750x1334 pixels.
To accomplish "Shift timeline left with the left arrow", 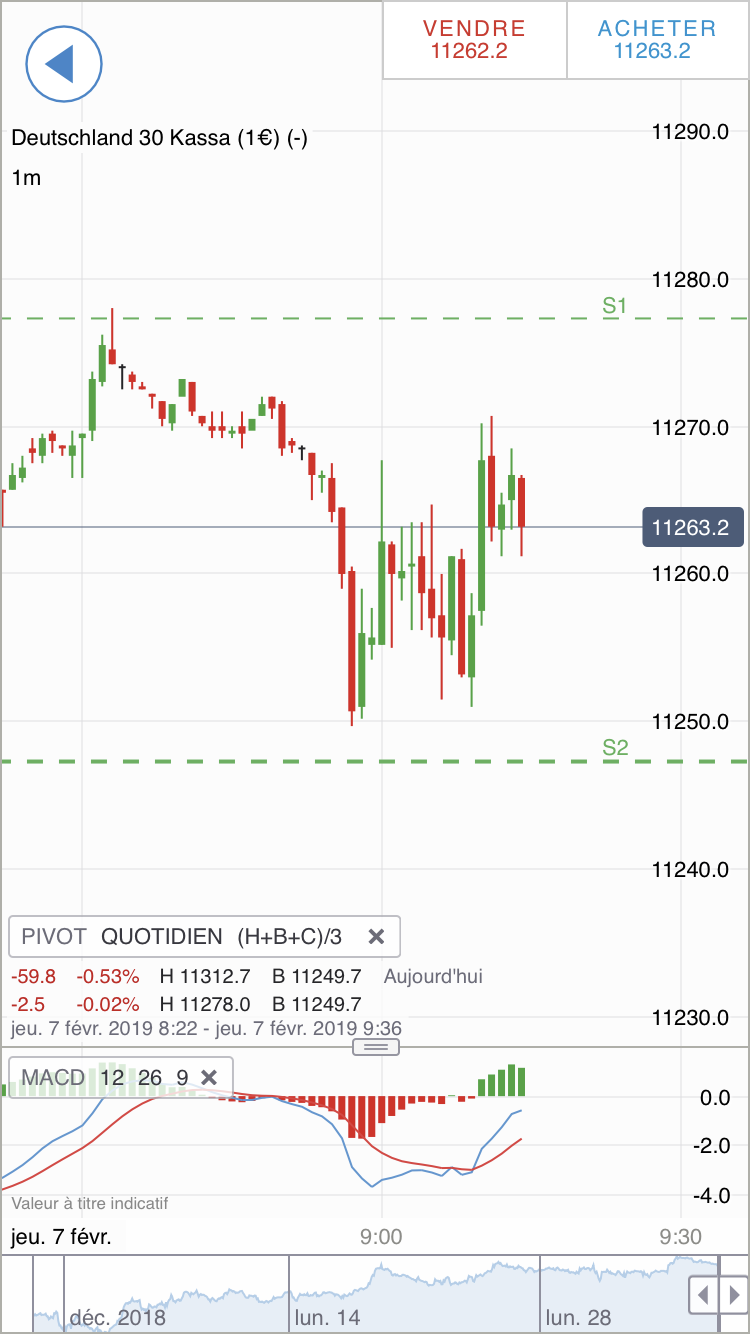I will [704, 1297].
